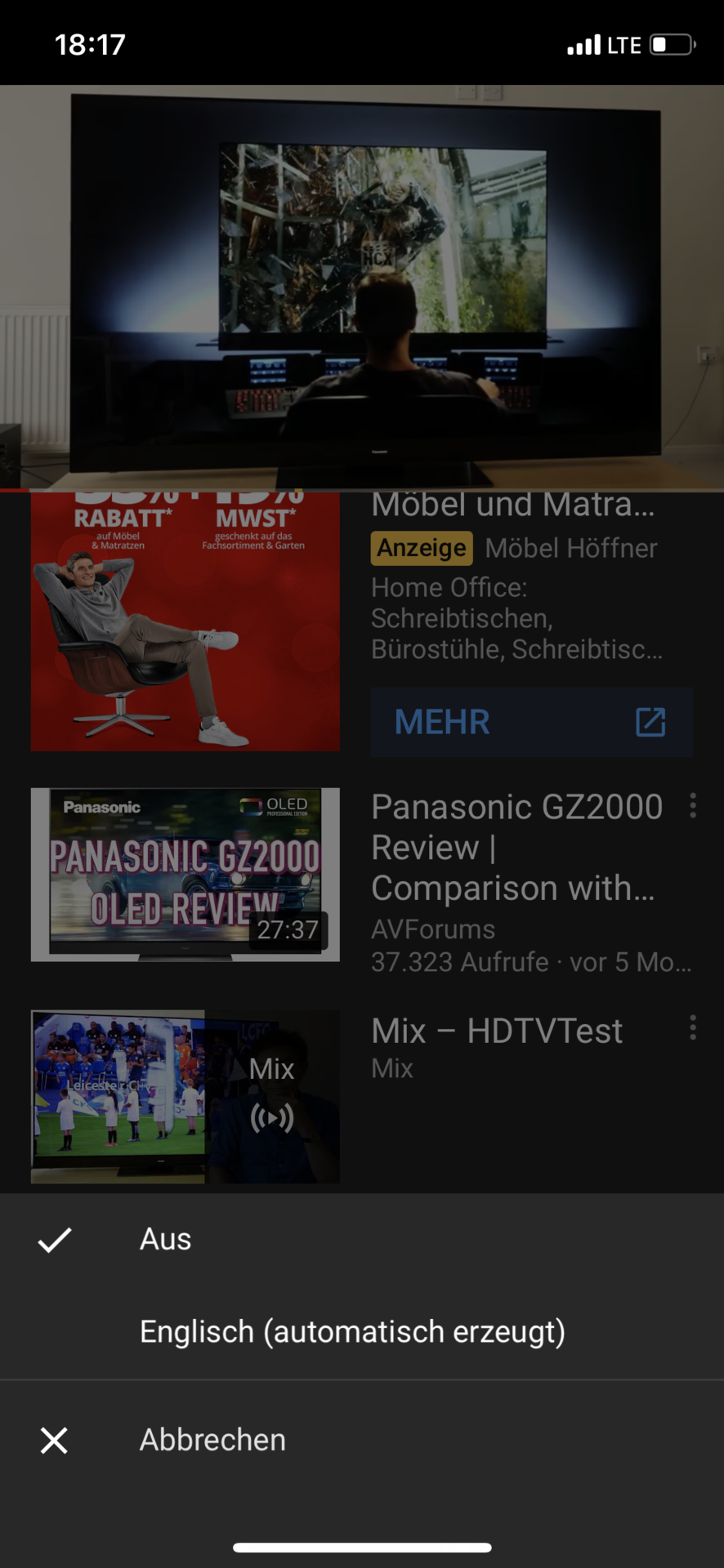Choose Englisch (automatisch erzeugt) subtitles
This screenshot has width=724, height=1568.
[362, 1332]
